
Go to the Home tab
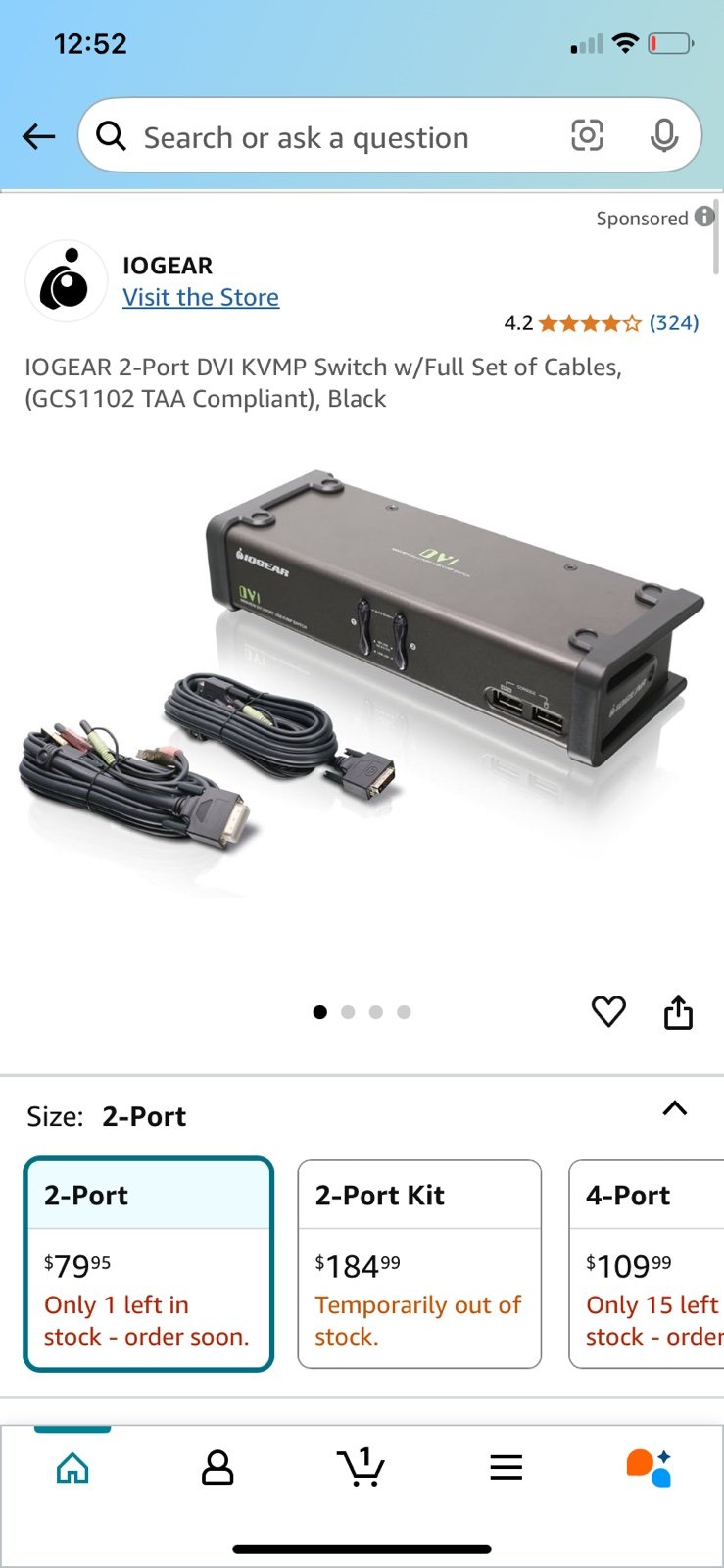(x=72, y=1467)
